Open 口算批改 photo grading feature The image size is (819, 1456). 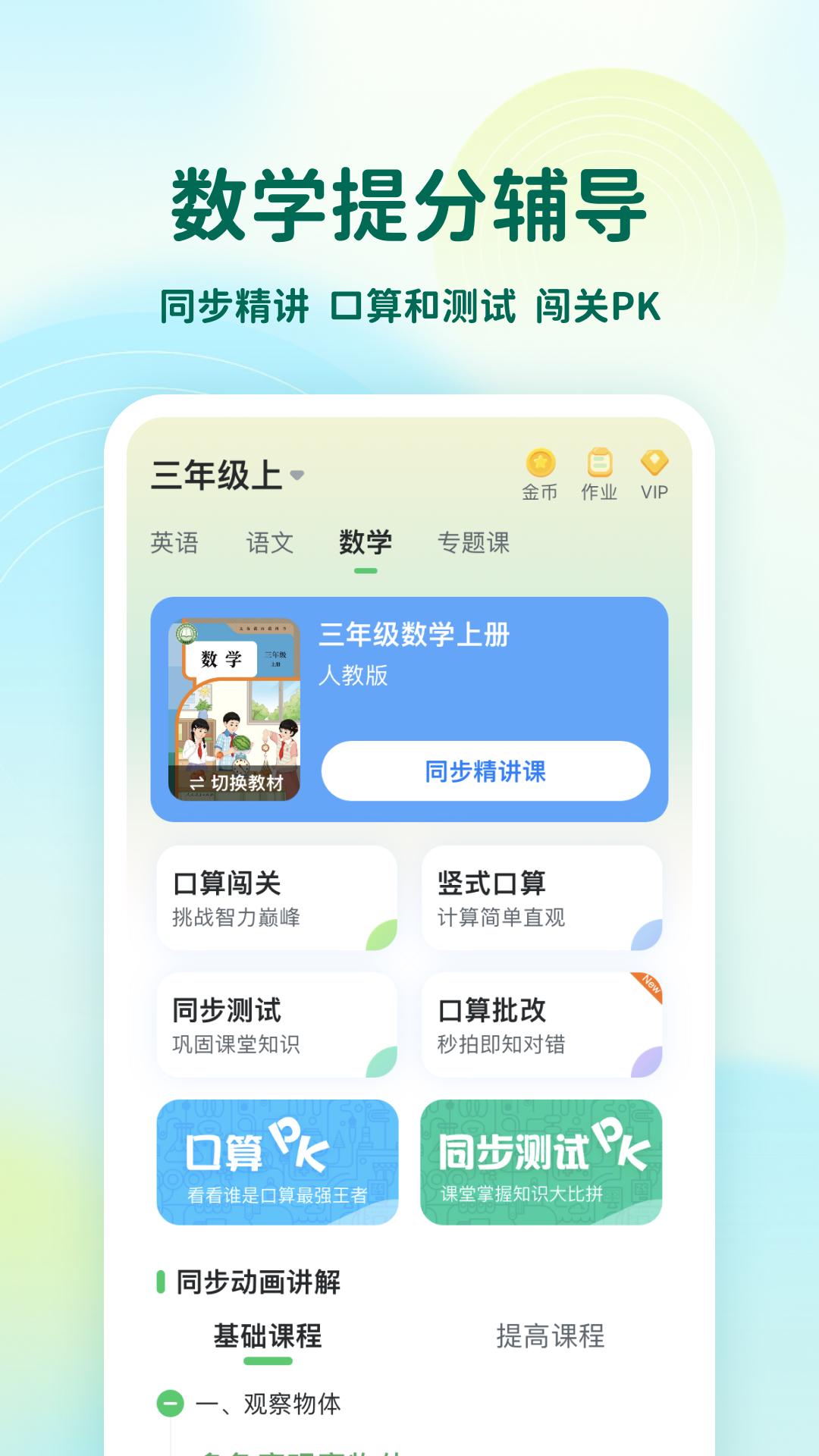(541, 1024)
